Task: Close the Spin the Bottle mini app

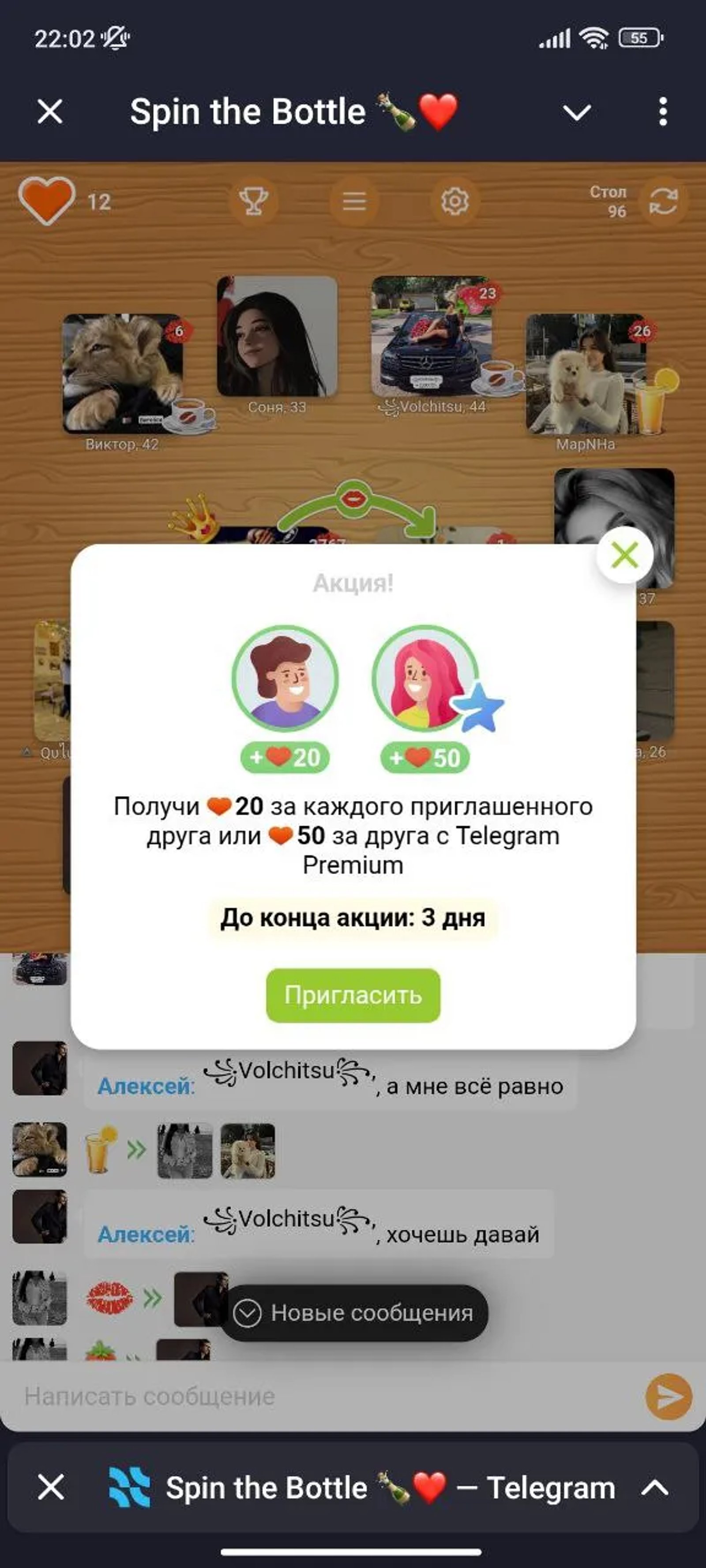Action: (50, 112)
